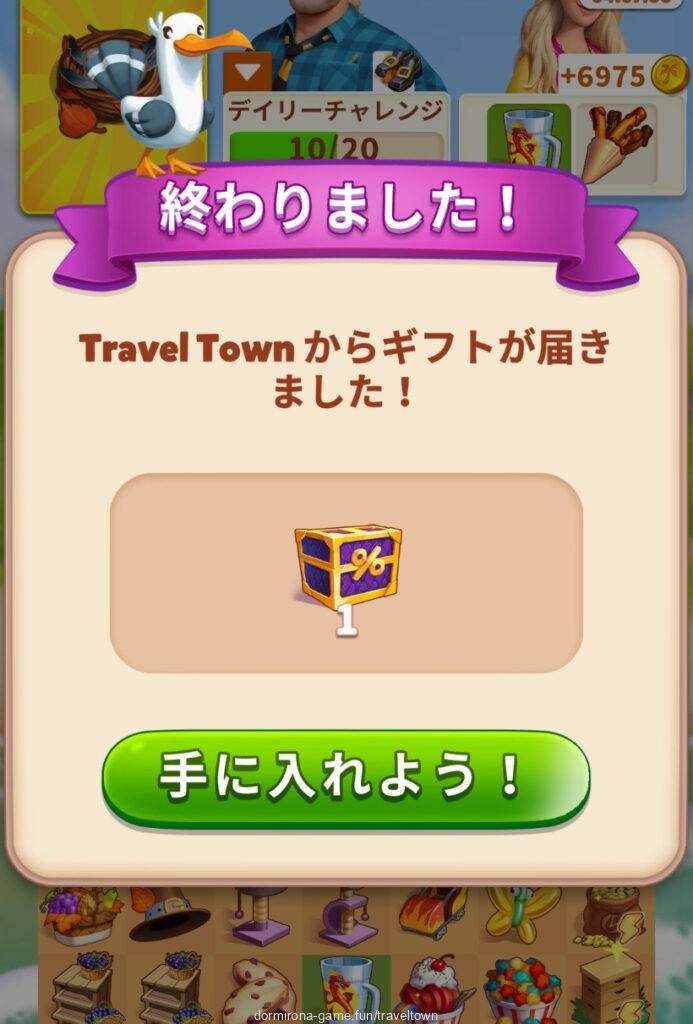Tap the green 手に入れよう！ button

tap(346, 777)
